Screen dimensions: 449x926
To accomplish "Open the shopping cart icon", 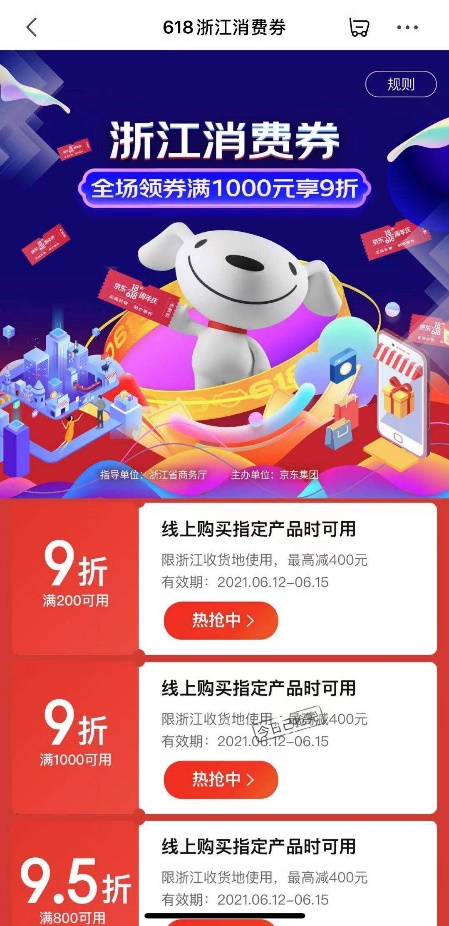I will pos(359,27).
